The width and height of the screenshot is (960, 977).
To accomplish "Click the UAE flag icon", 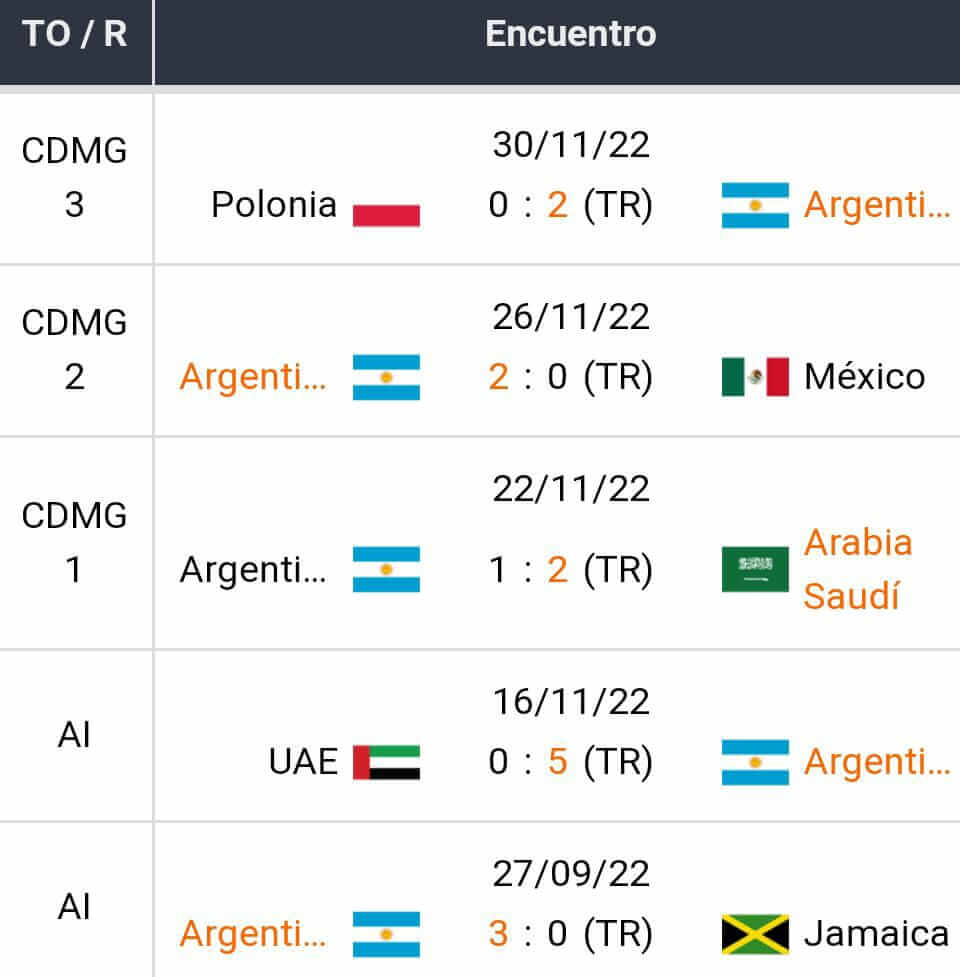I will 385,763.
